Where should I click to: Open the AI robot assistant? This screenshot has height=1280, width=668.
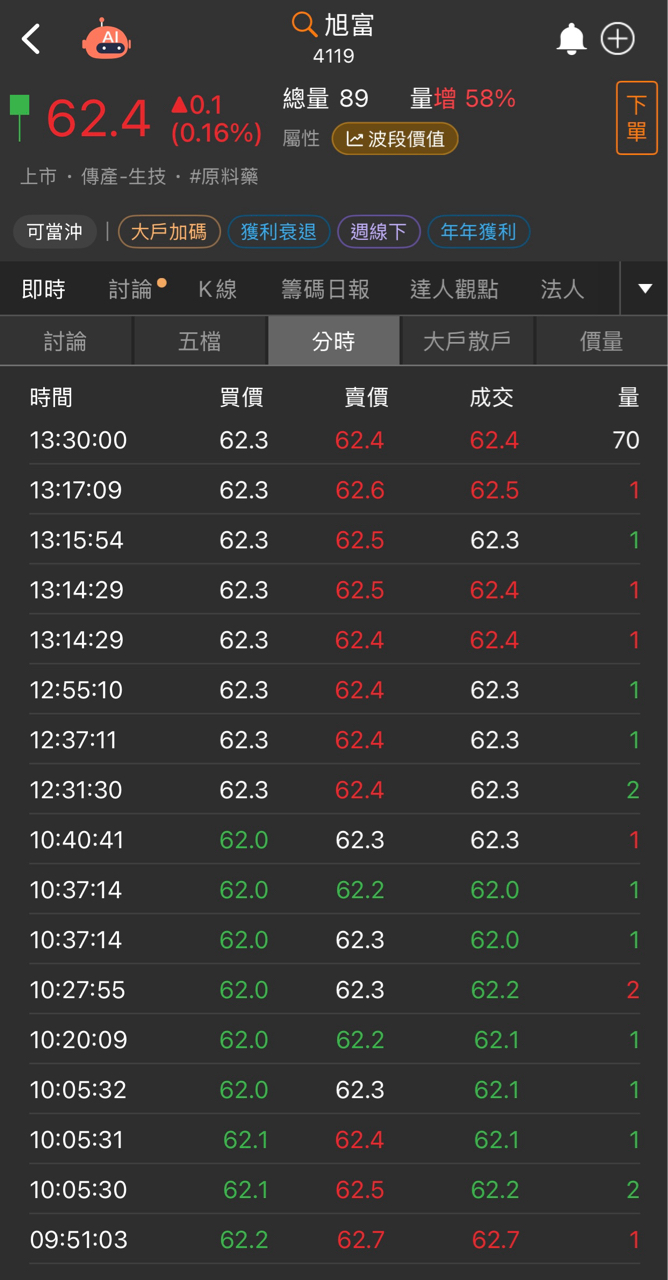107,40
